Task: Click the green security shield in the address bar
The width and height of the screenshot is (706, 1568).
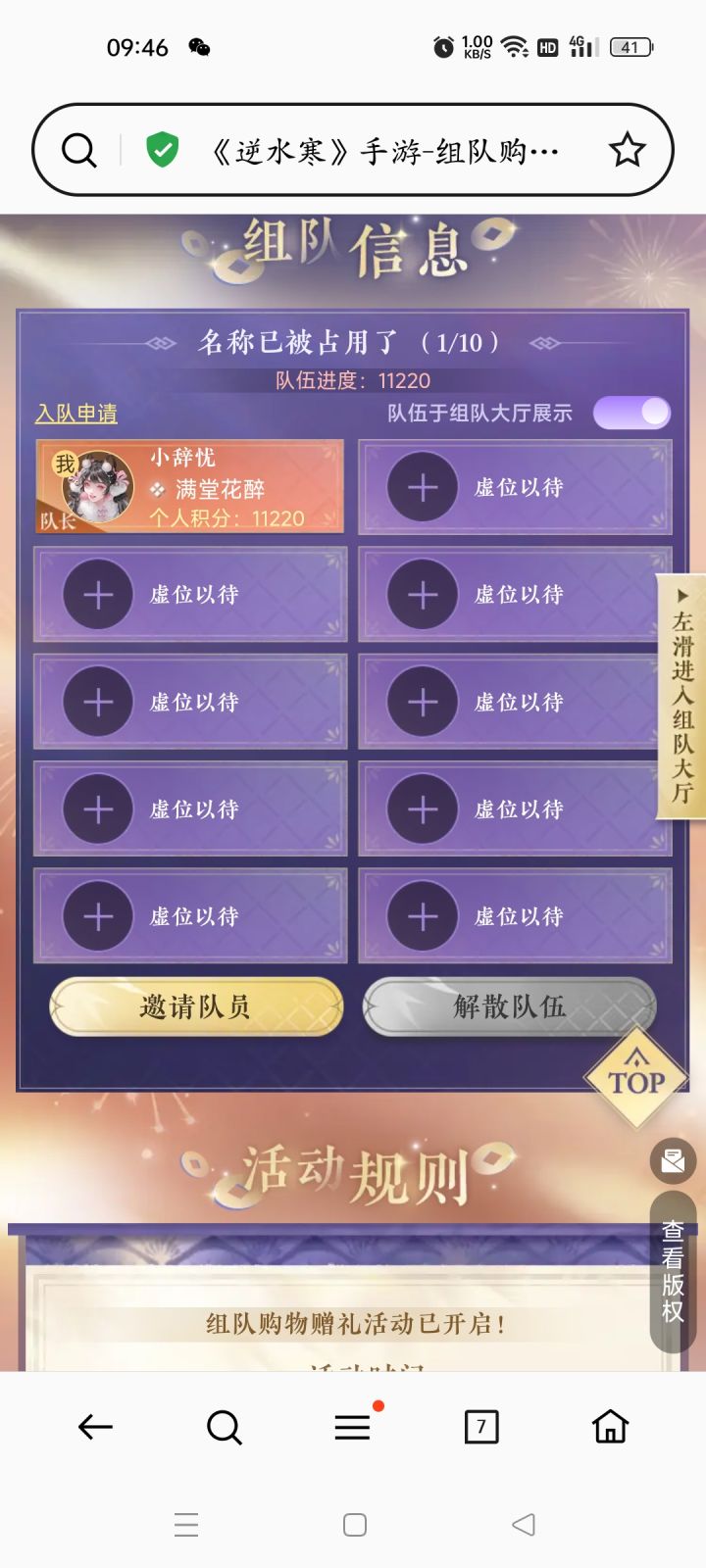Action: pos(161,150)
